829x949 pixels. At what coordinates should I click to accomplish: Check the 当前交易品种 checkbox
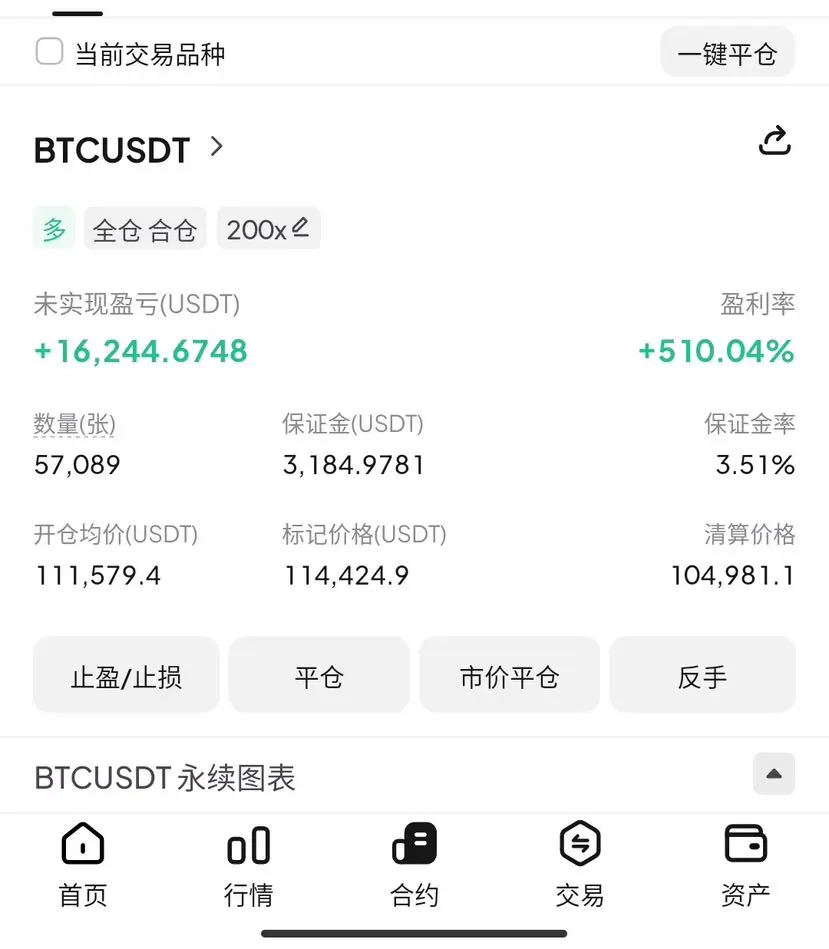coord(50,51)
